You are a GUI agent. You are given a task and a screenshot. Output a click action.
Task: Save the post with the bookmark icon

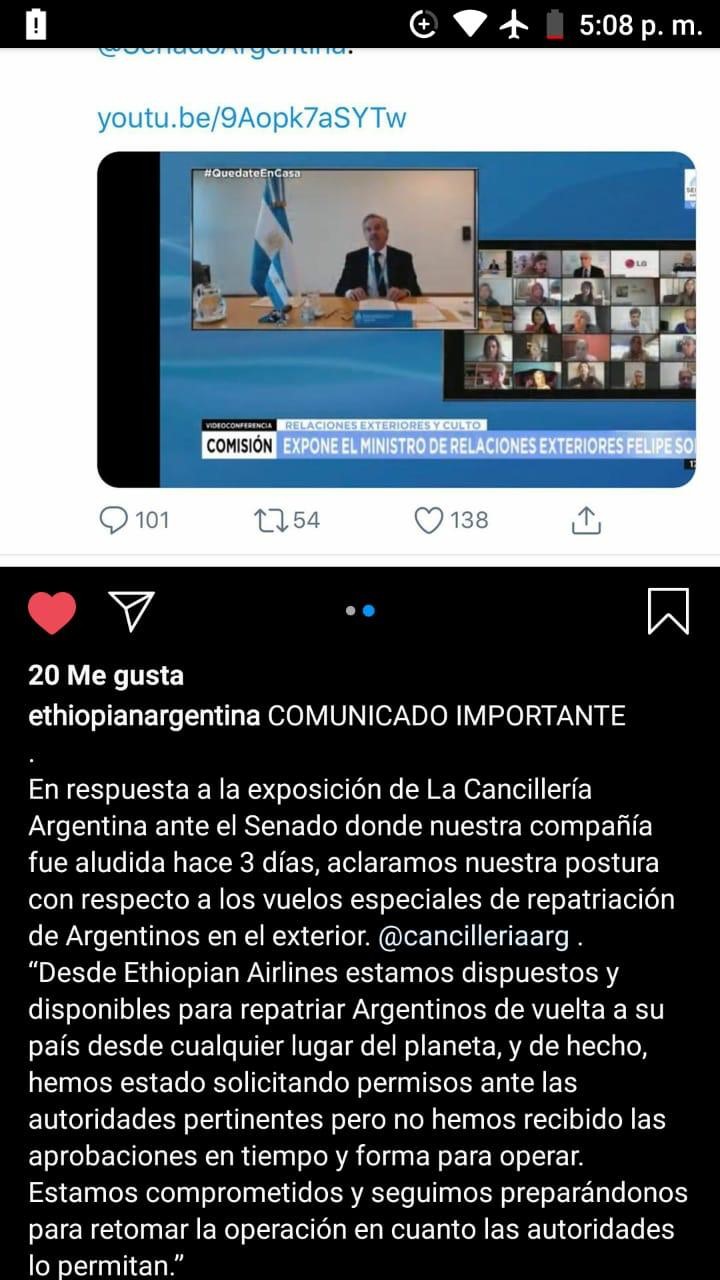coord(668,611)
